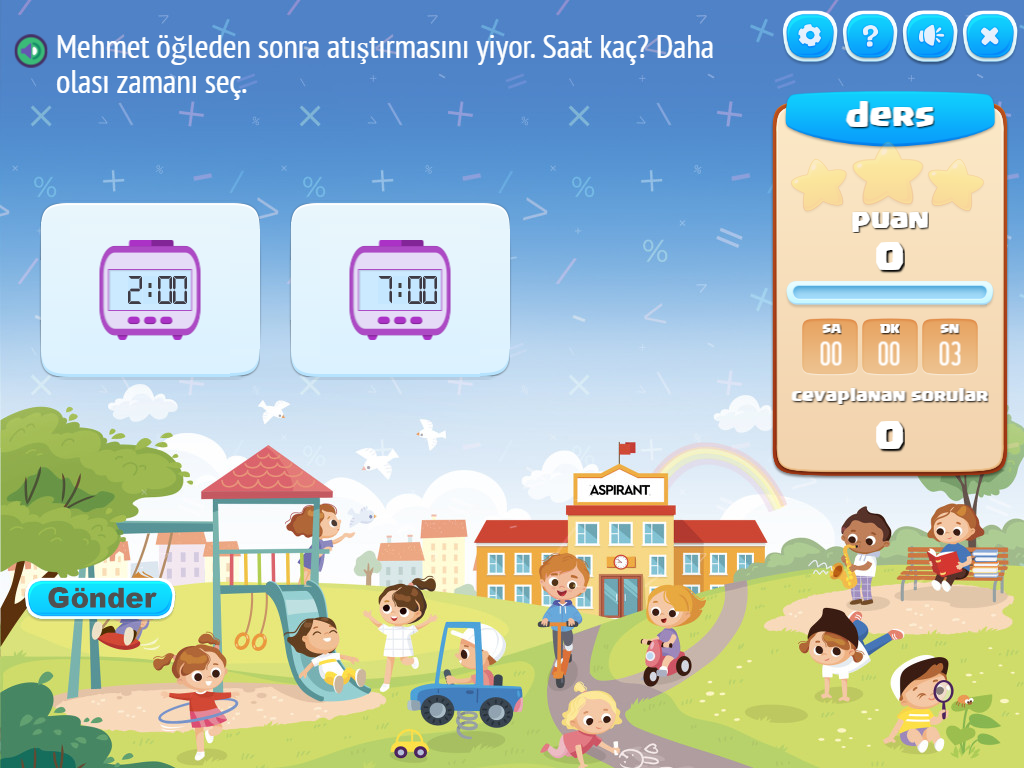The image size is (1024, 768).
Task: Open the settings gear
Action: tap(810, 37)
